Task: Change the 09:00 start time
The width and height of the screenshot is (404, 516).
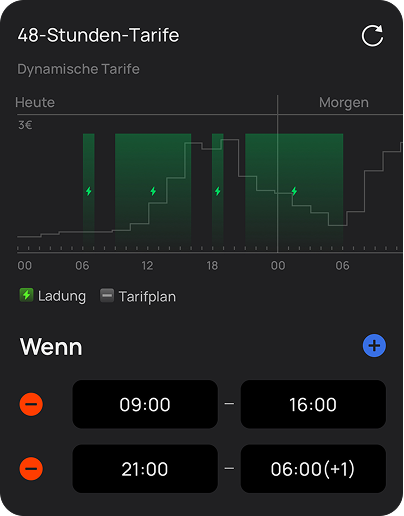Action: pyautogui.click(x=145, y=404)
